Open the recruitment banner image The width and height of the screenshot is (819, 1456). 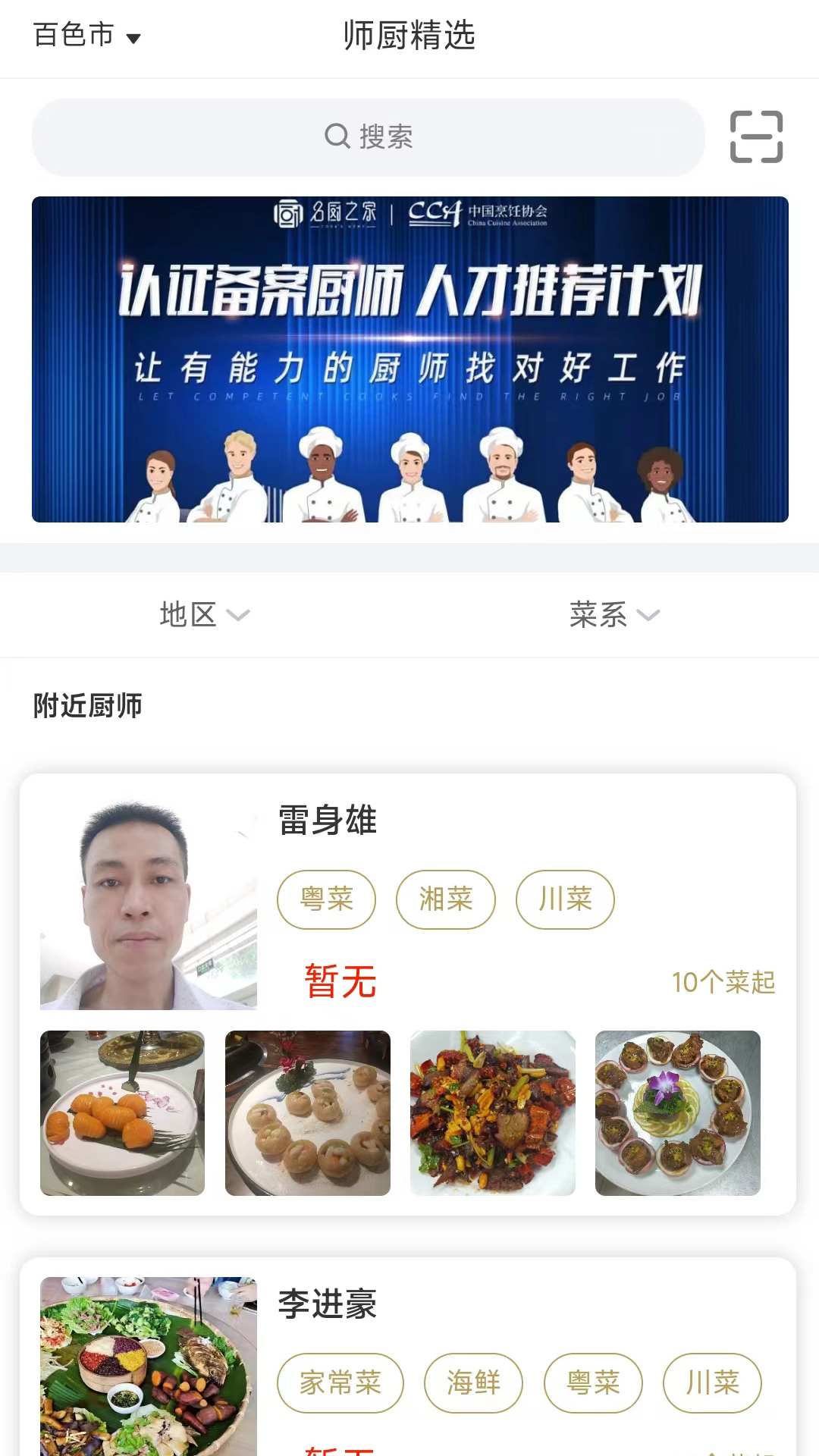pos(409,360)
